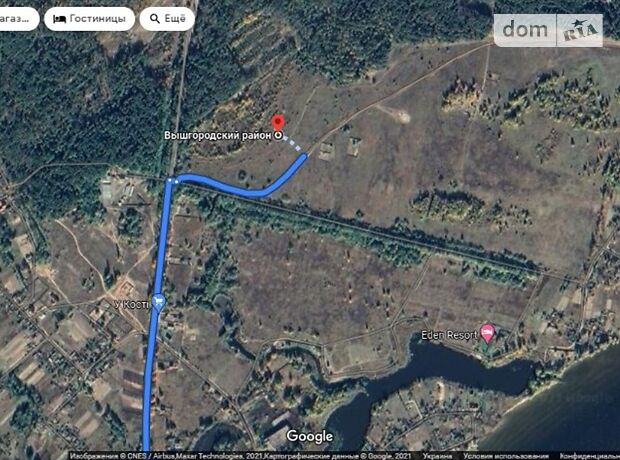
Task: Open the Eden Resort map marker
Action: [x=487, y=331]
